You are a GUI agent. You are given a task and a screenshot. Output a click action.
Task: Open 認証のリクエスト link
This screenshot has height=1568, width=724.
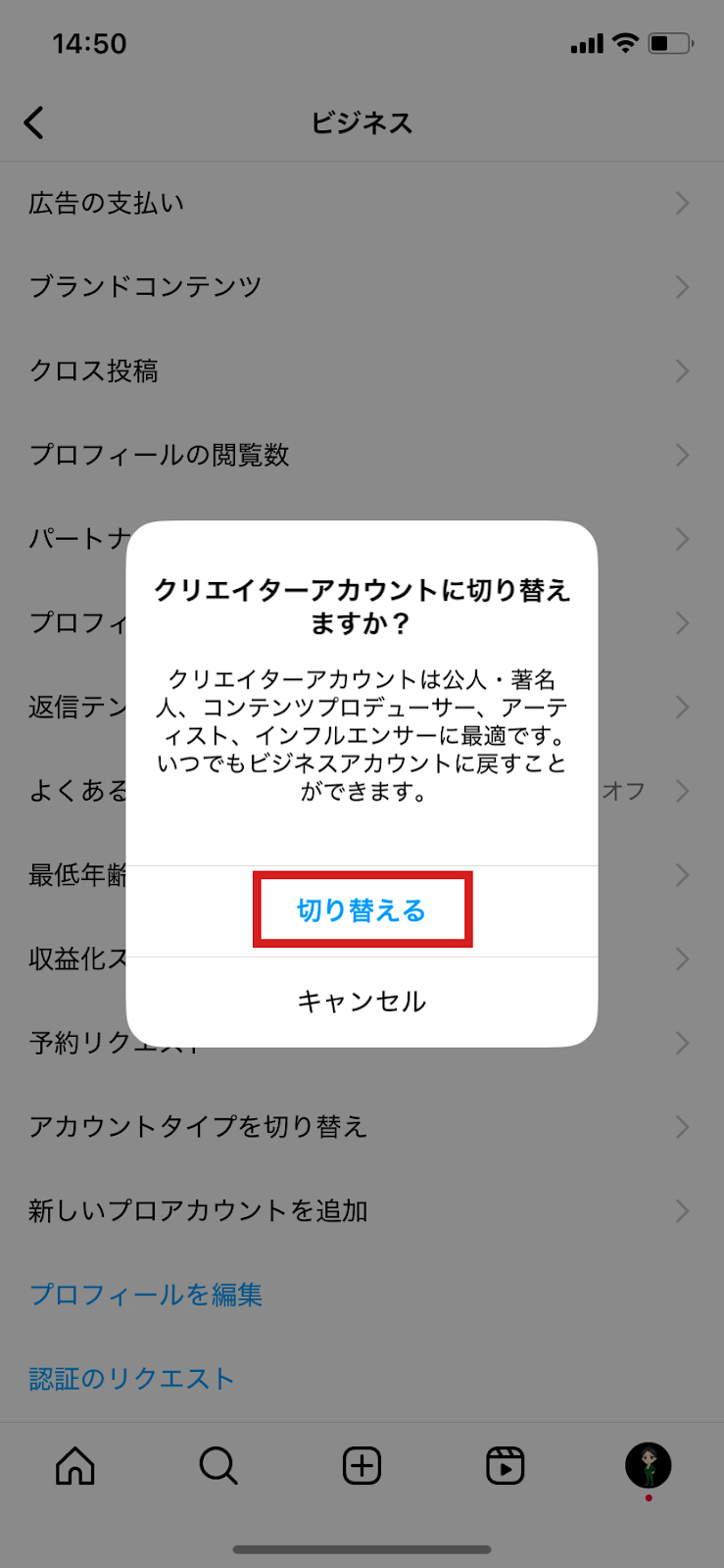[132, 1379]
